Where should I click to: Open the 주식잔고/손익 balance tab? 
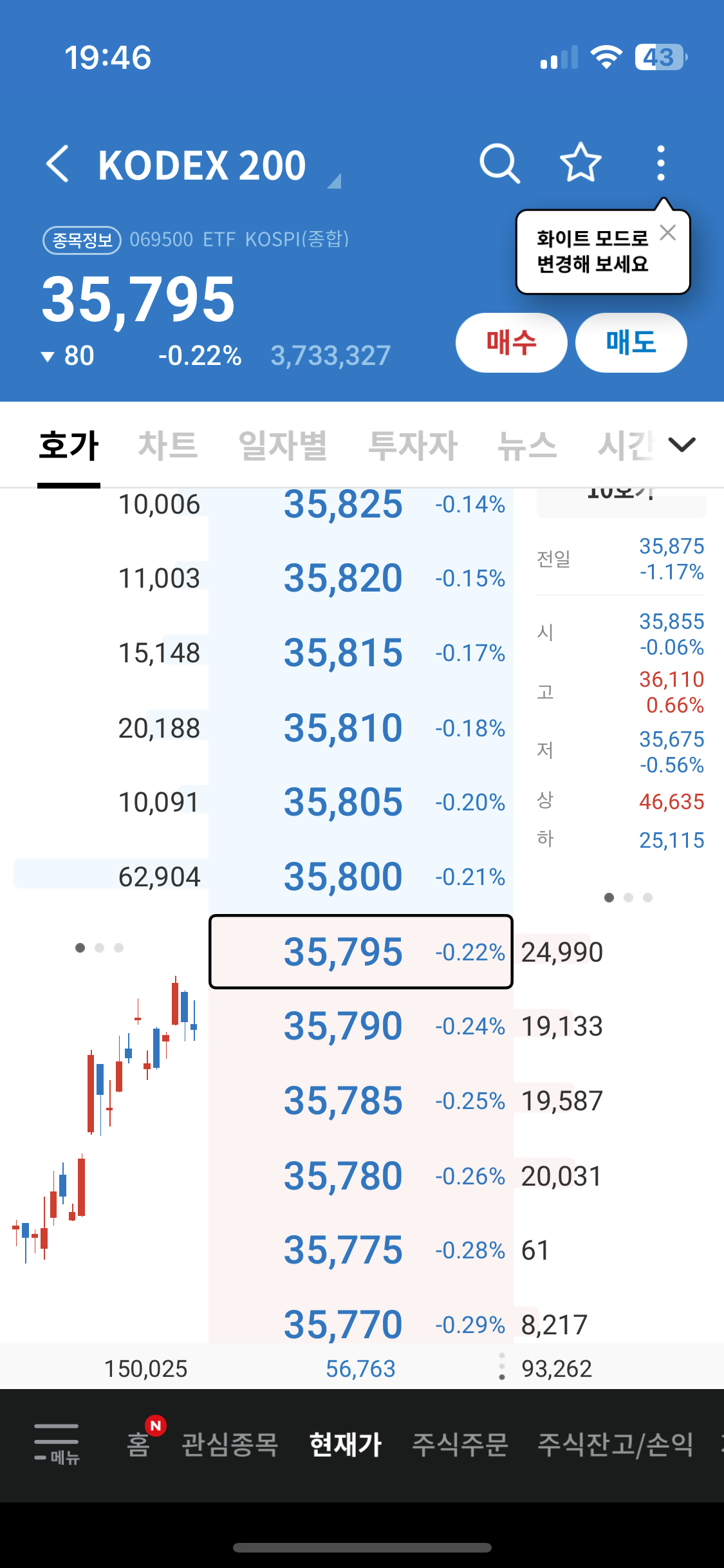[616, 1444]
